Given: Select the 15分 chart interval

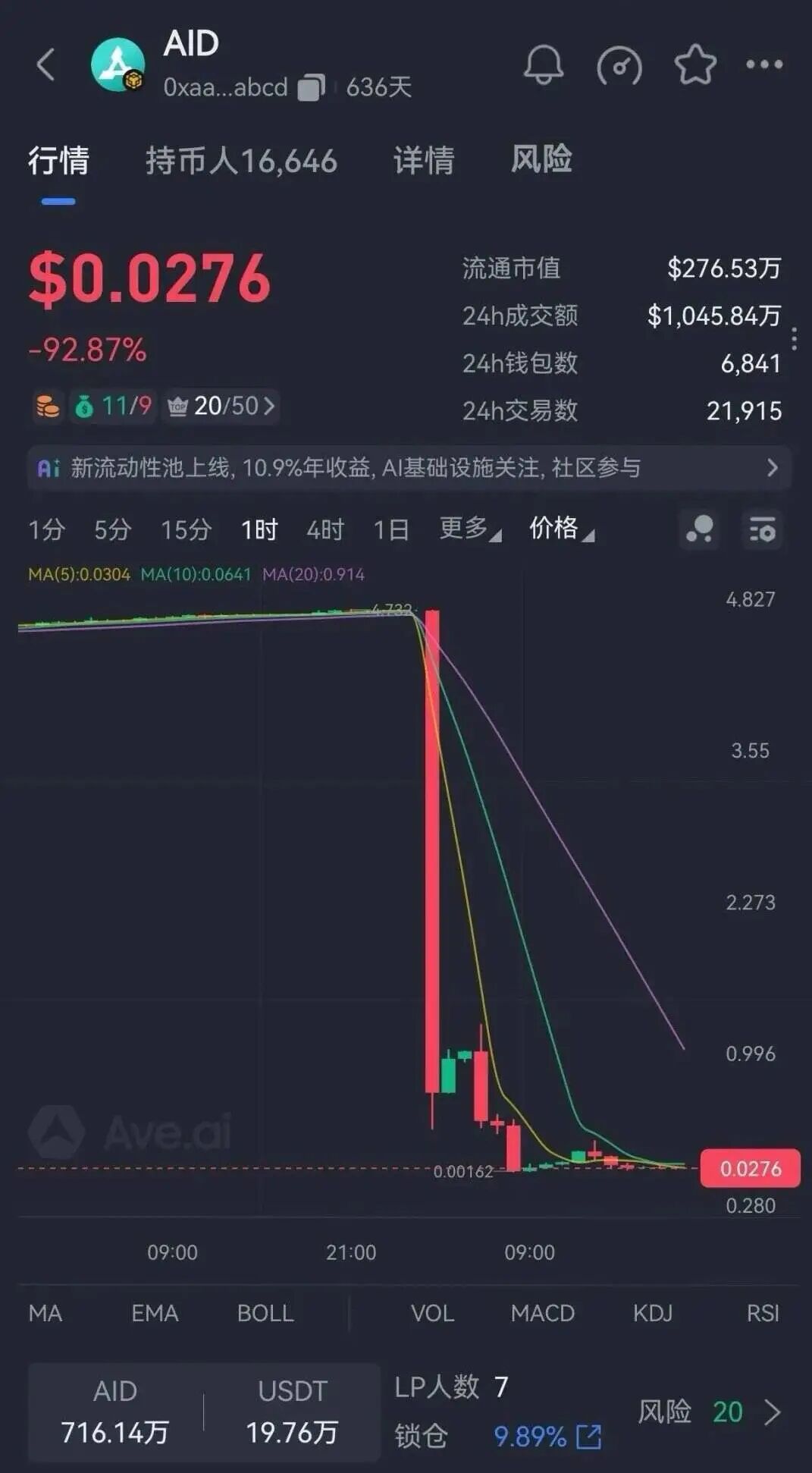Looking at the screenshot, I should tap(186, 529).
